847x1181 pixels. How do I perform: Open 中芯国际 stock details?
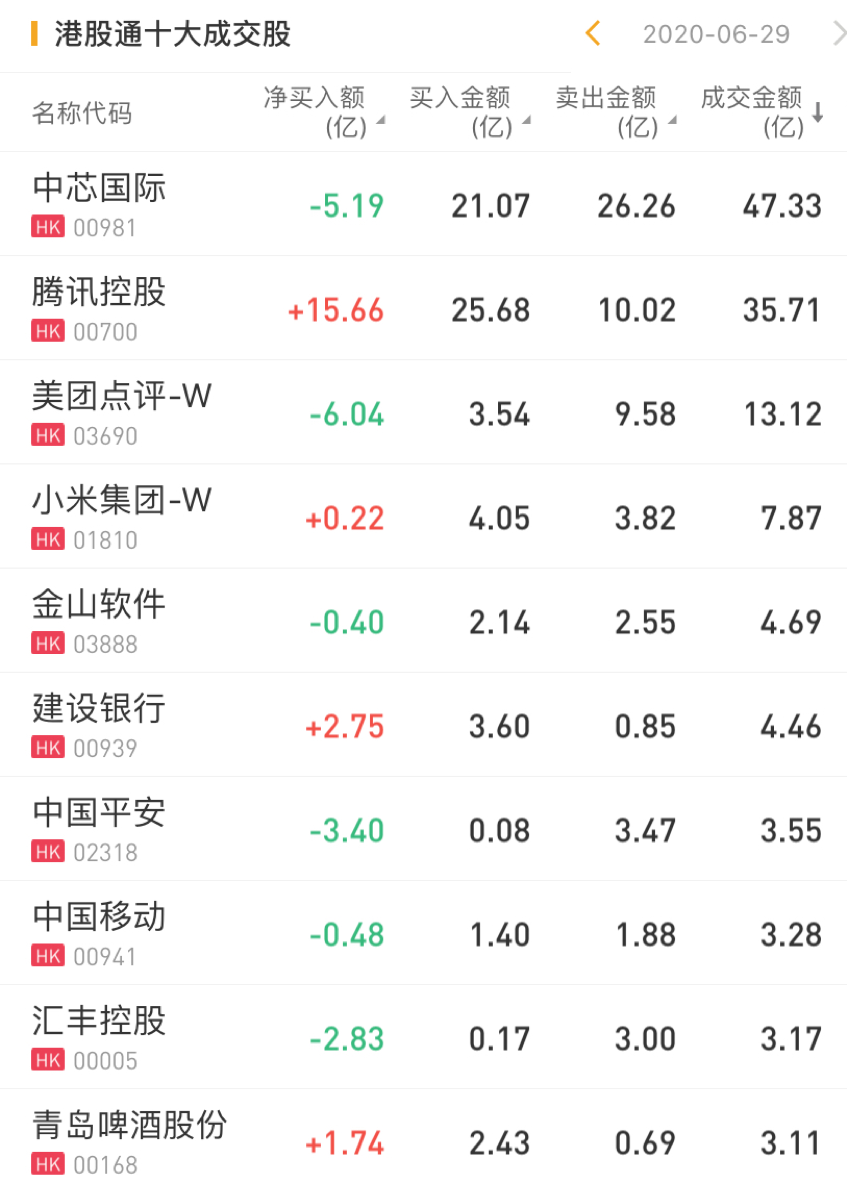pos(99,204)
